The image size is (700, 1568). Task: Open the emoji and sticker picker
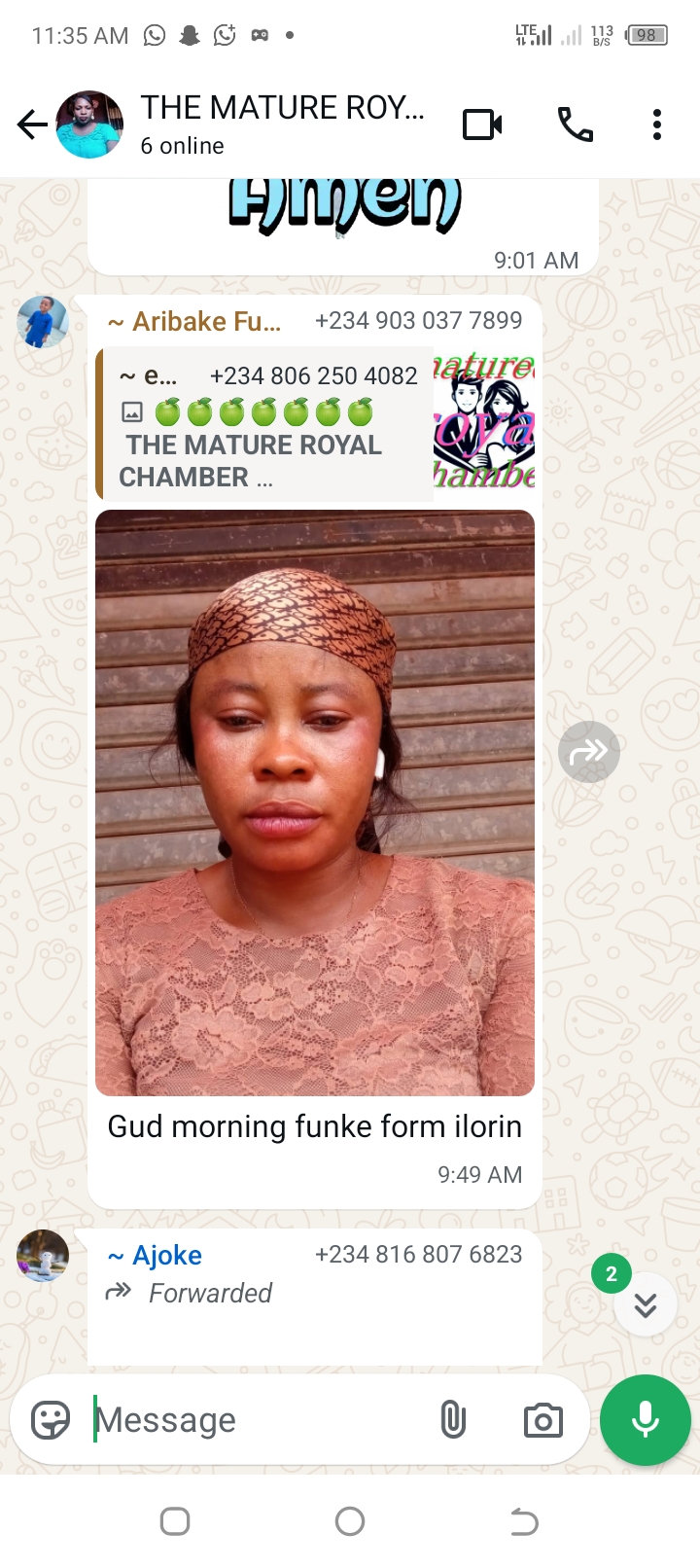point(51,1420)
